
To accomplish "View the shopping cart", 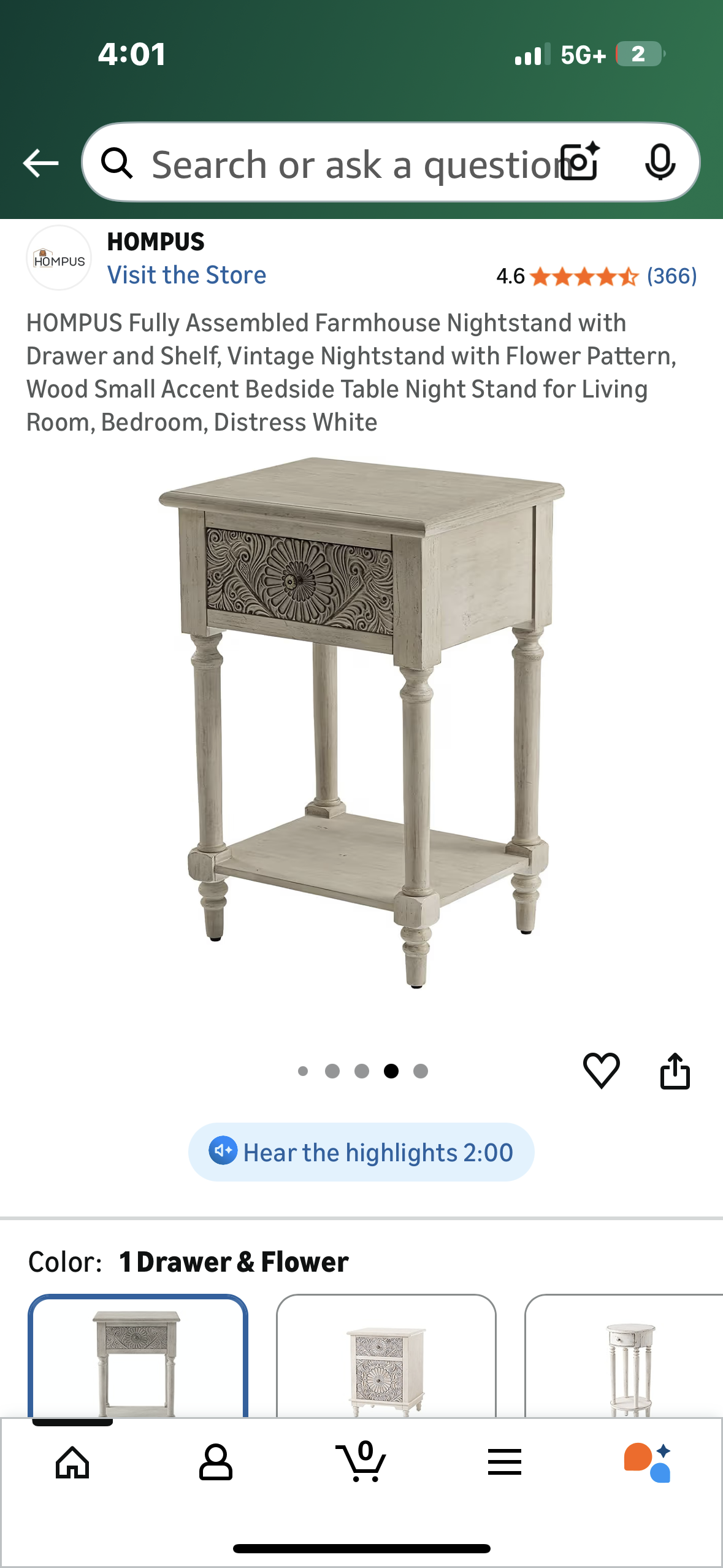I will (x=361, y=1464).
